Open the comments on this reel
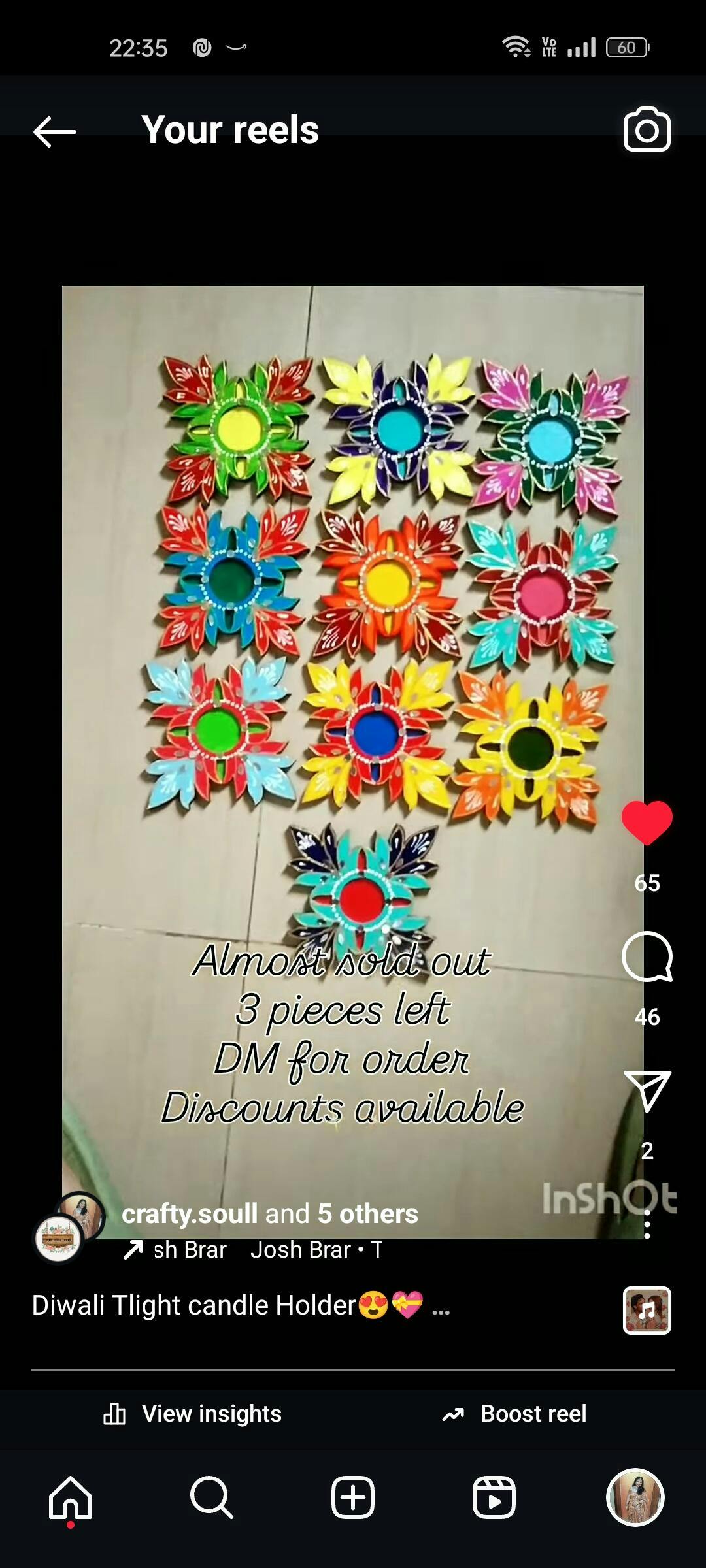 [647, 956]
